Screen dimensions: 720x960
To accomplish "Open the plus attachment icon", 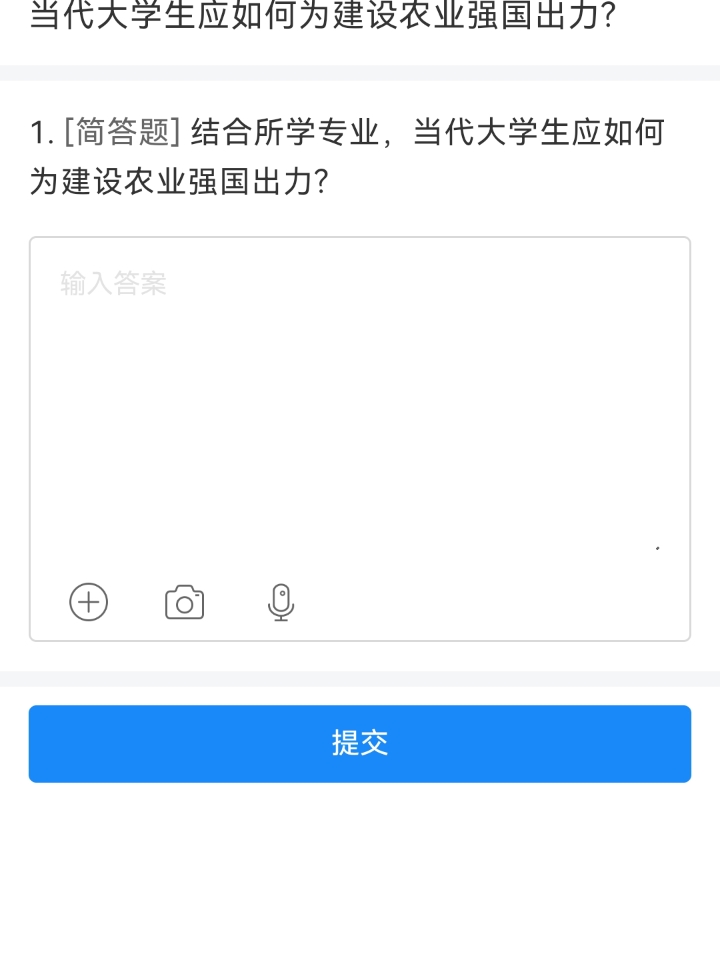I will pos(89,602).
